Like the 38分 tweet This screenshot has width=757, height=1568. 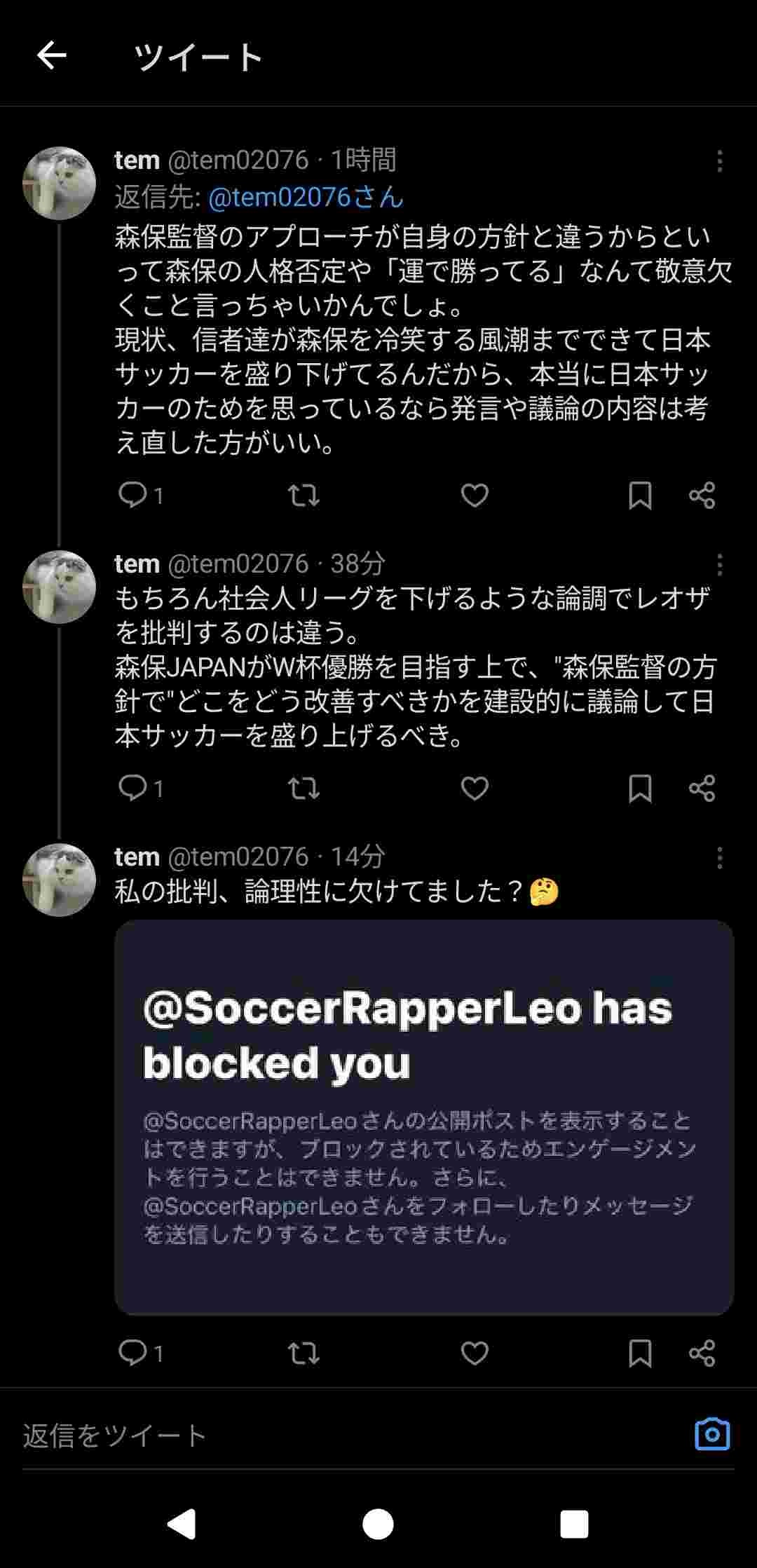(x=475, y=789)
